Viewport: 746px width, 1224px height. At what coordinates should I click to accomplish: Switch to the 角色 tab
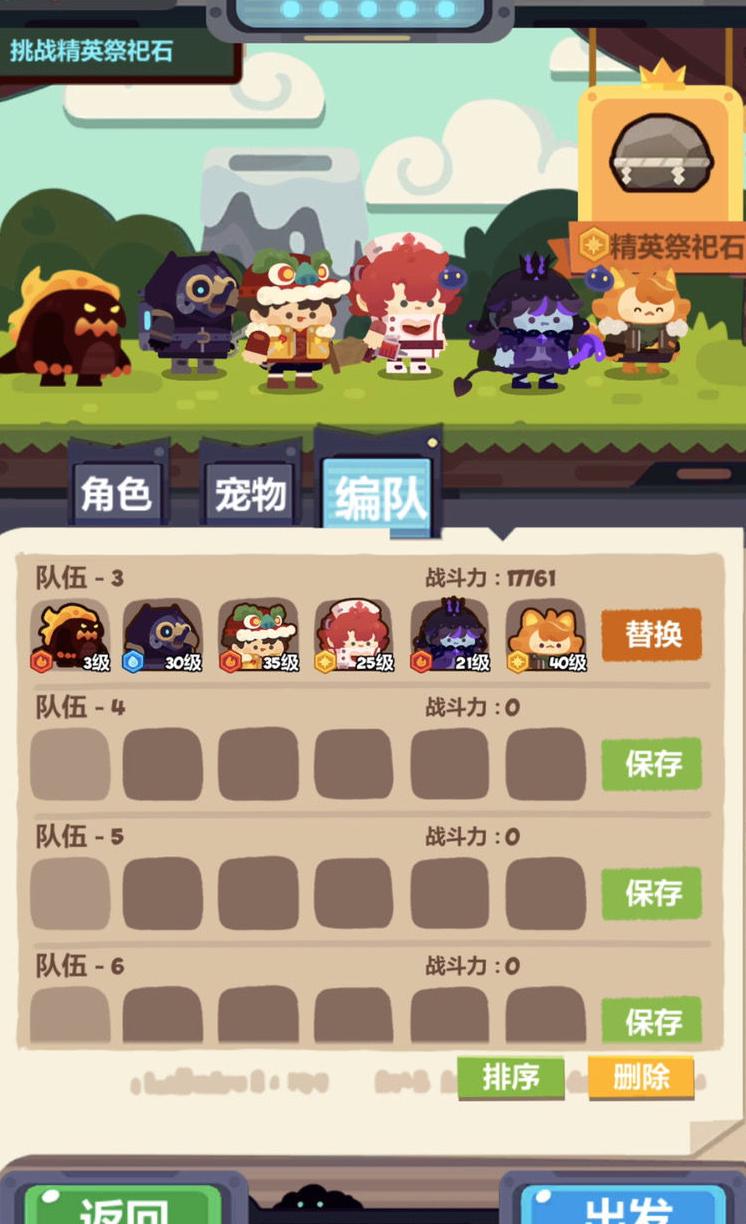tap(116, 494)
